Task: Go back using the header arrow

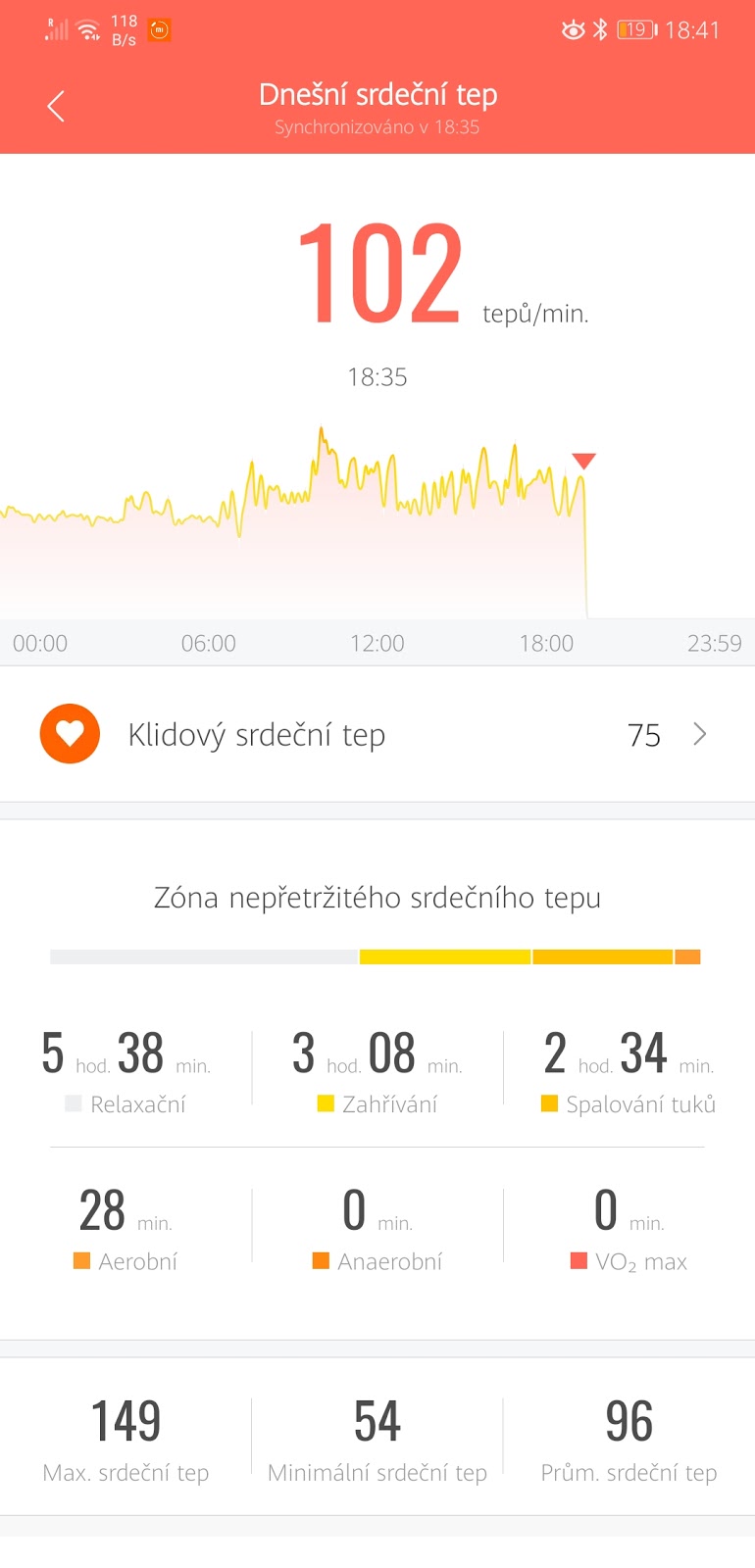Action: click(56, 106)
